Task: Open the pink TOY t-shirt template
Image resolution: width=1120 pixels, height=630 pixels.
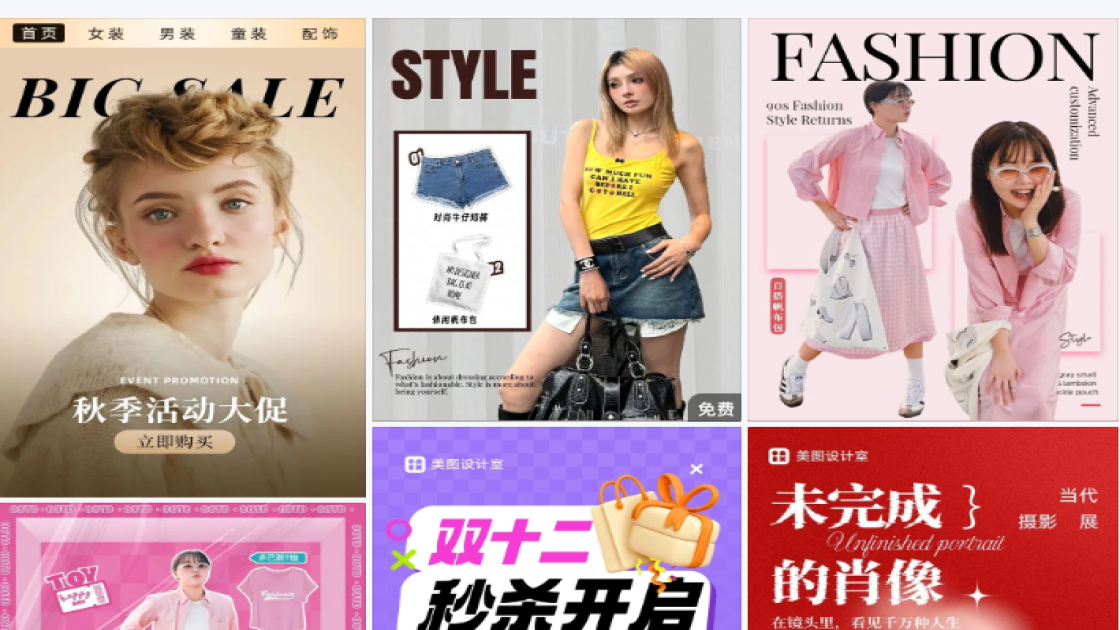Action: click(182, 568)
